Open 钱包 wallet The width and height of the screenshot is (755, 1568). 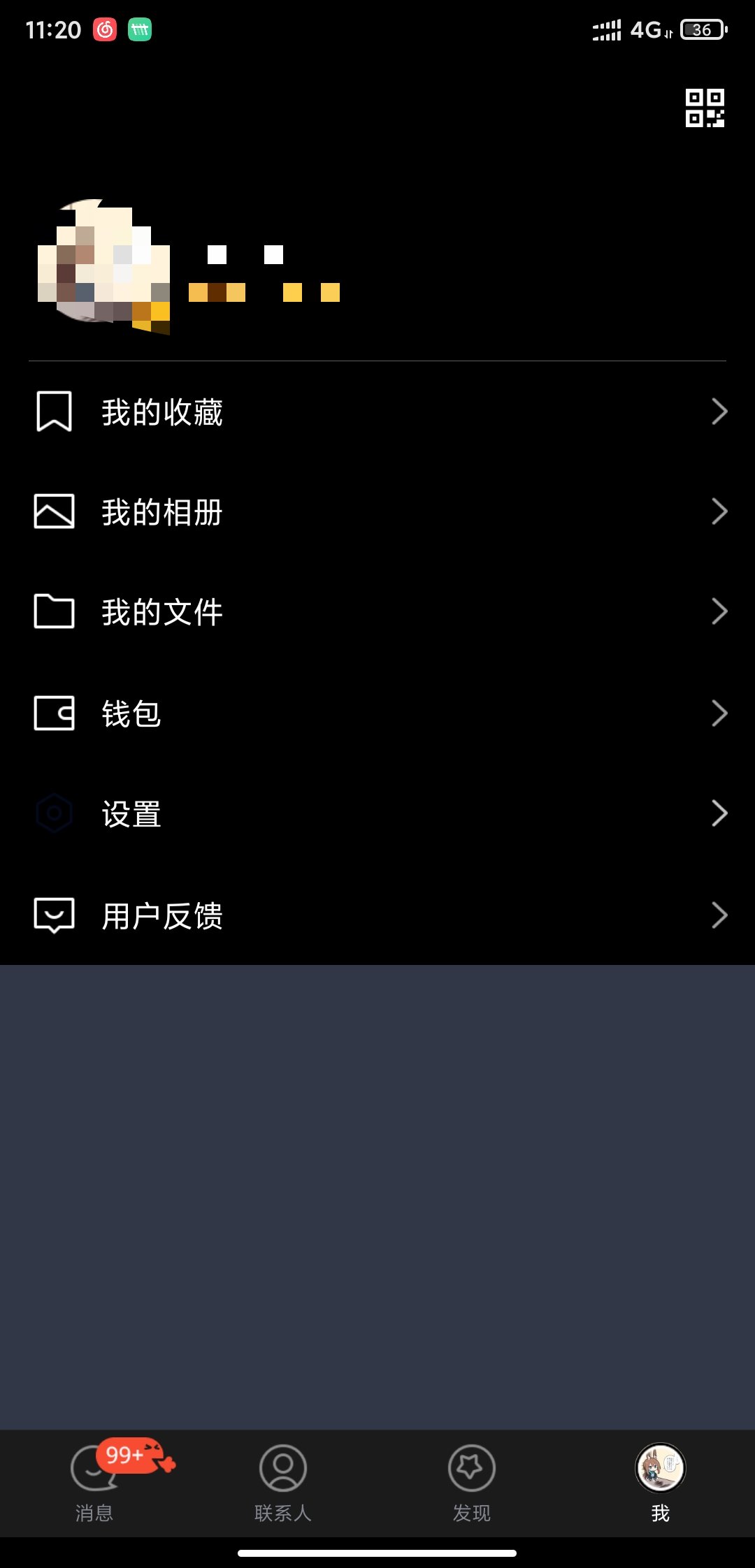[377, 713]
